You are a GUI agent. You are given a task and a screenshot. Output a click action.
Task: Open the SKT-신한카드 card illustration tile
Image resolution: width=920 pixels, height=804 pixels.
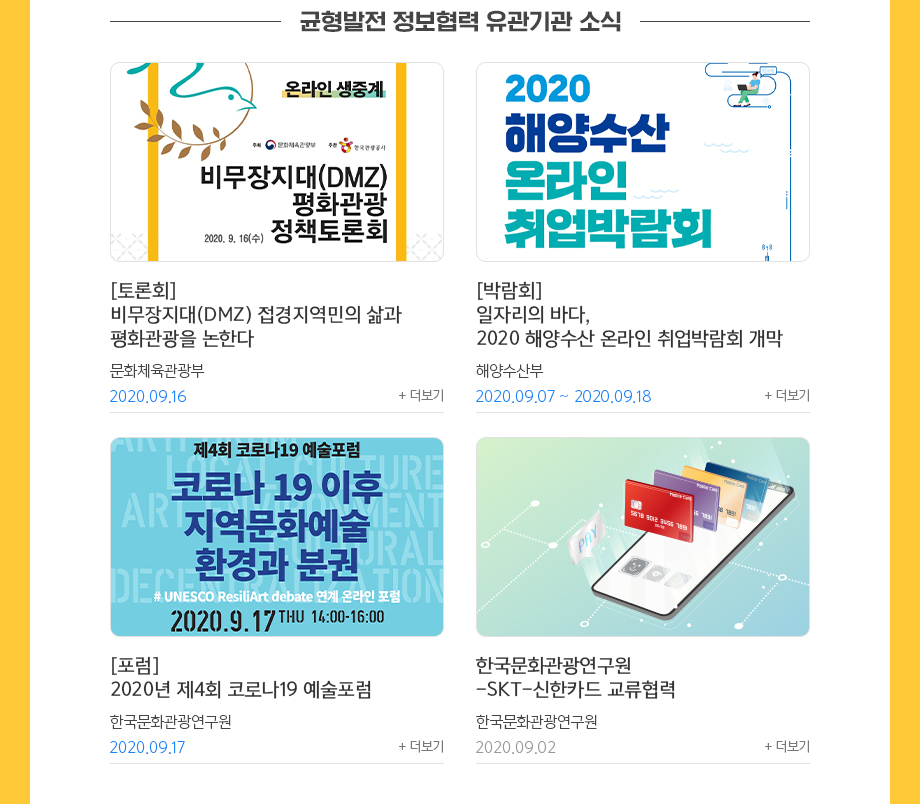tap(642, 537)
